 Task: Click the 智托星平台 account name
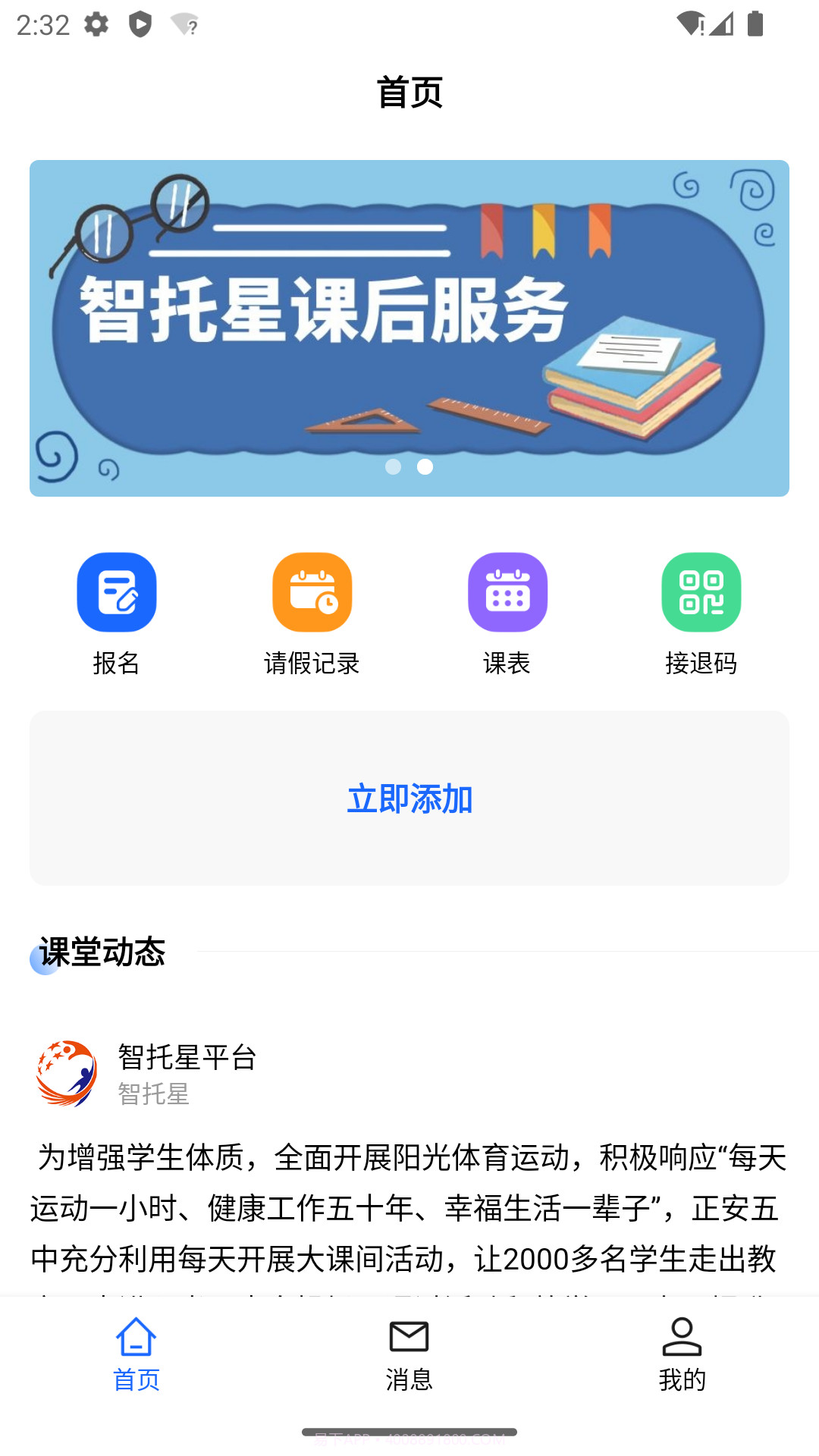pyautogui.click(x=187, y=1059)
